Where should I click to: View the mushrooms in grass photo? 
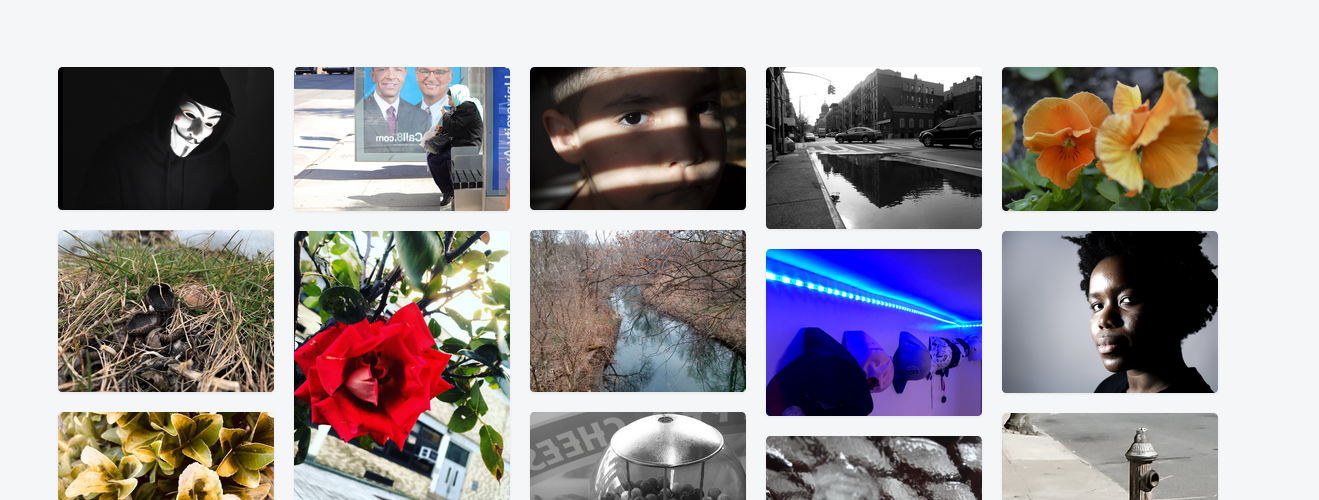coord(166,311)
